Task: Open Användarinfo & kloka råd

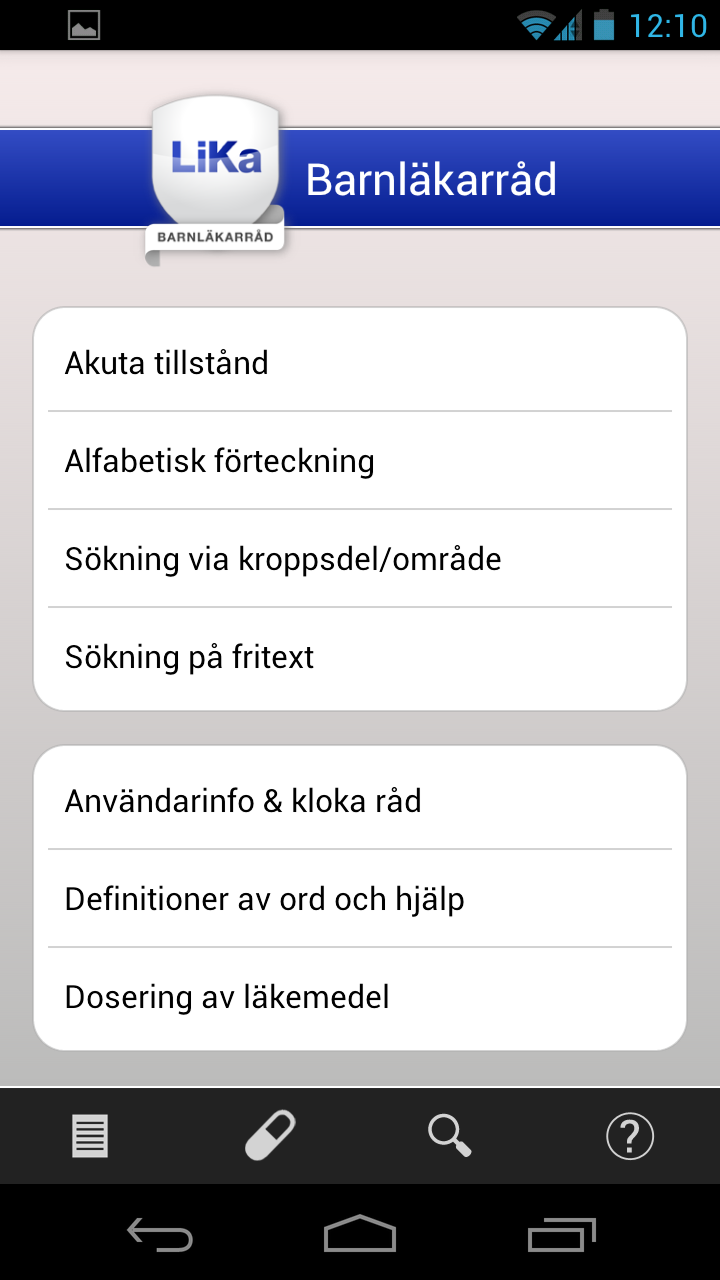Action: [x=360, y=800]
